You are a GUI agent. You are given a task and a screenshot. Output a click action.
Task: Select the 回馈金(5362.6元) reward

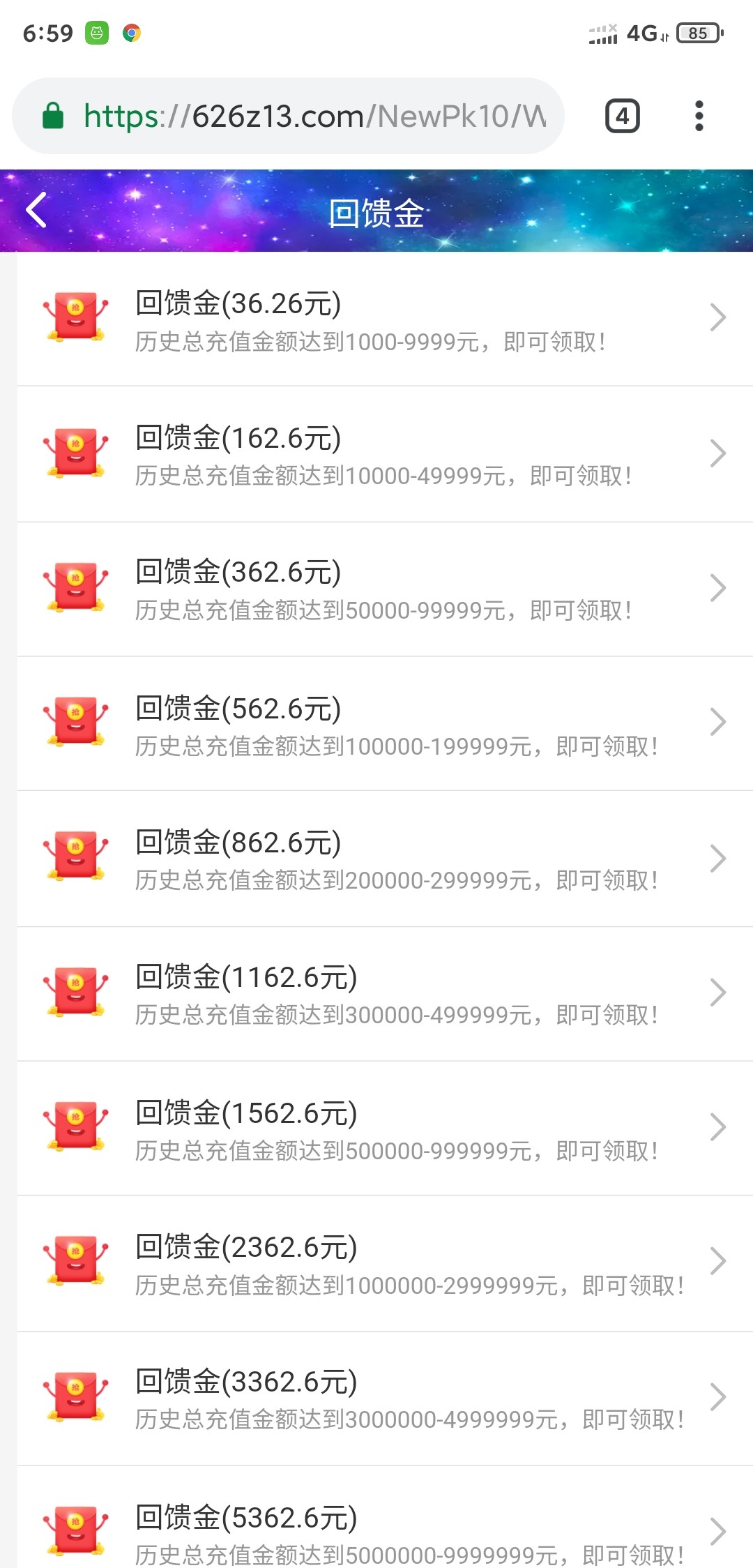(x=383, y=1531)
